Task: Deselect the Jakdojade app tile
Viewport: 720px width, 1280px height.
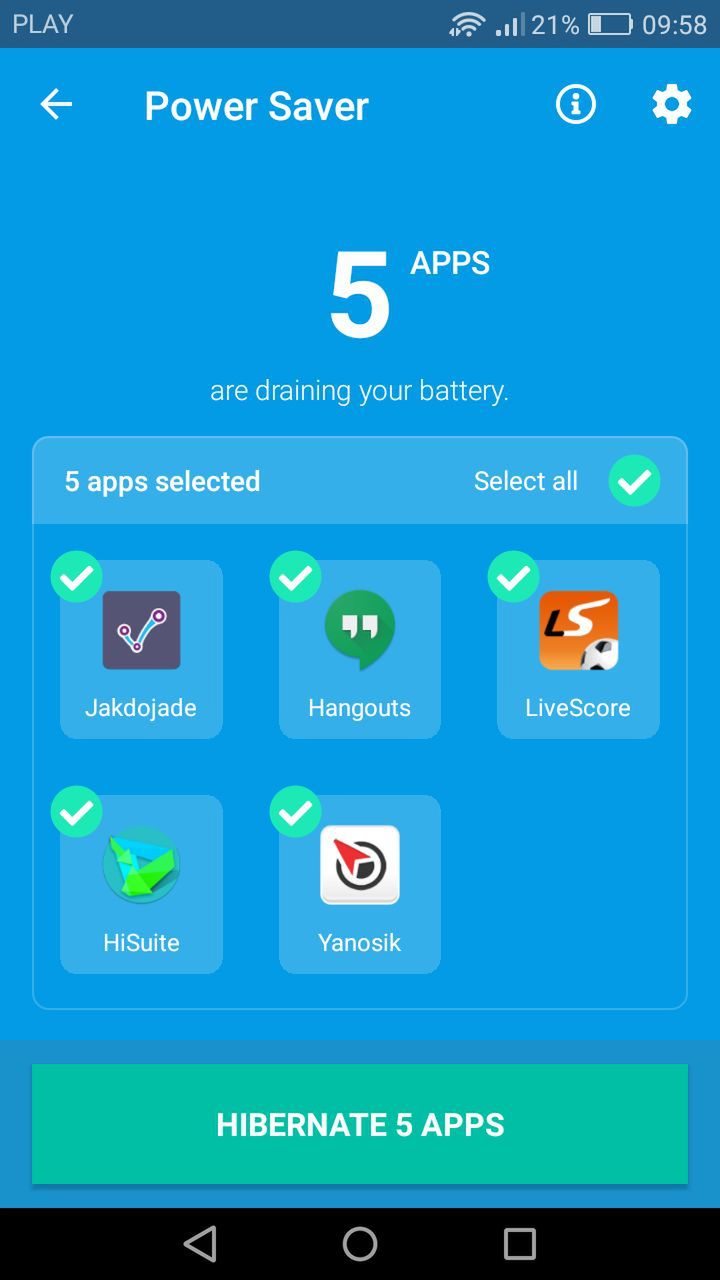Action: tap(141, 649)
